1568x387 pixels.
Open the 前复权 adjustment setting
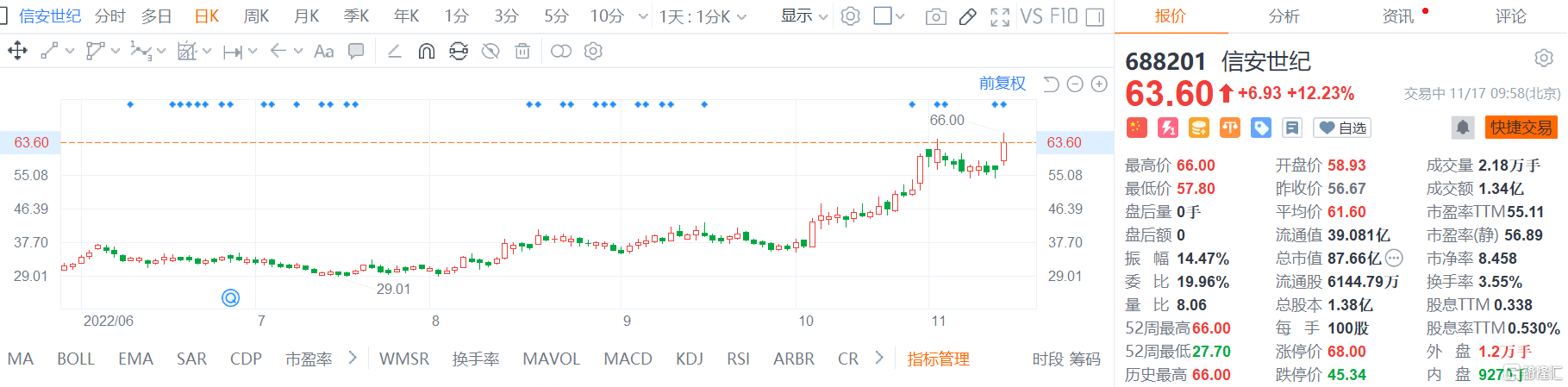1002,84
